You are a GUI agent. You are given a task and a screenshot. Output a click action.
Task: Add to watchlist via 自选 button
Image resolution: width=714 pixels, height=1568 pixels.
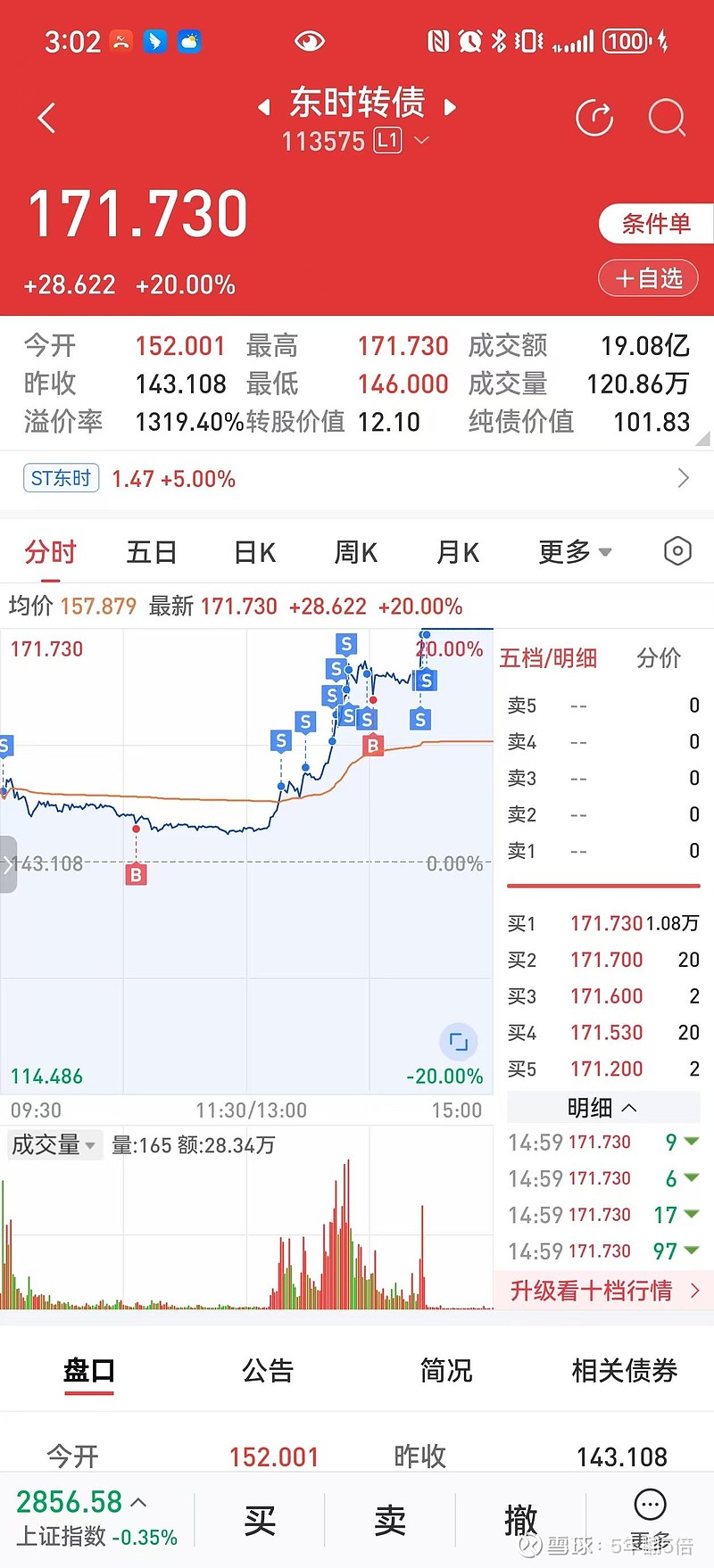click(x=648, y=277)
